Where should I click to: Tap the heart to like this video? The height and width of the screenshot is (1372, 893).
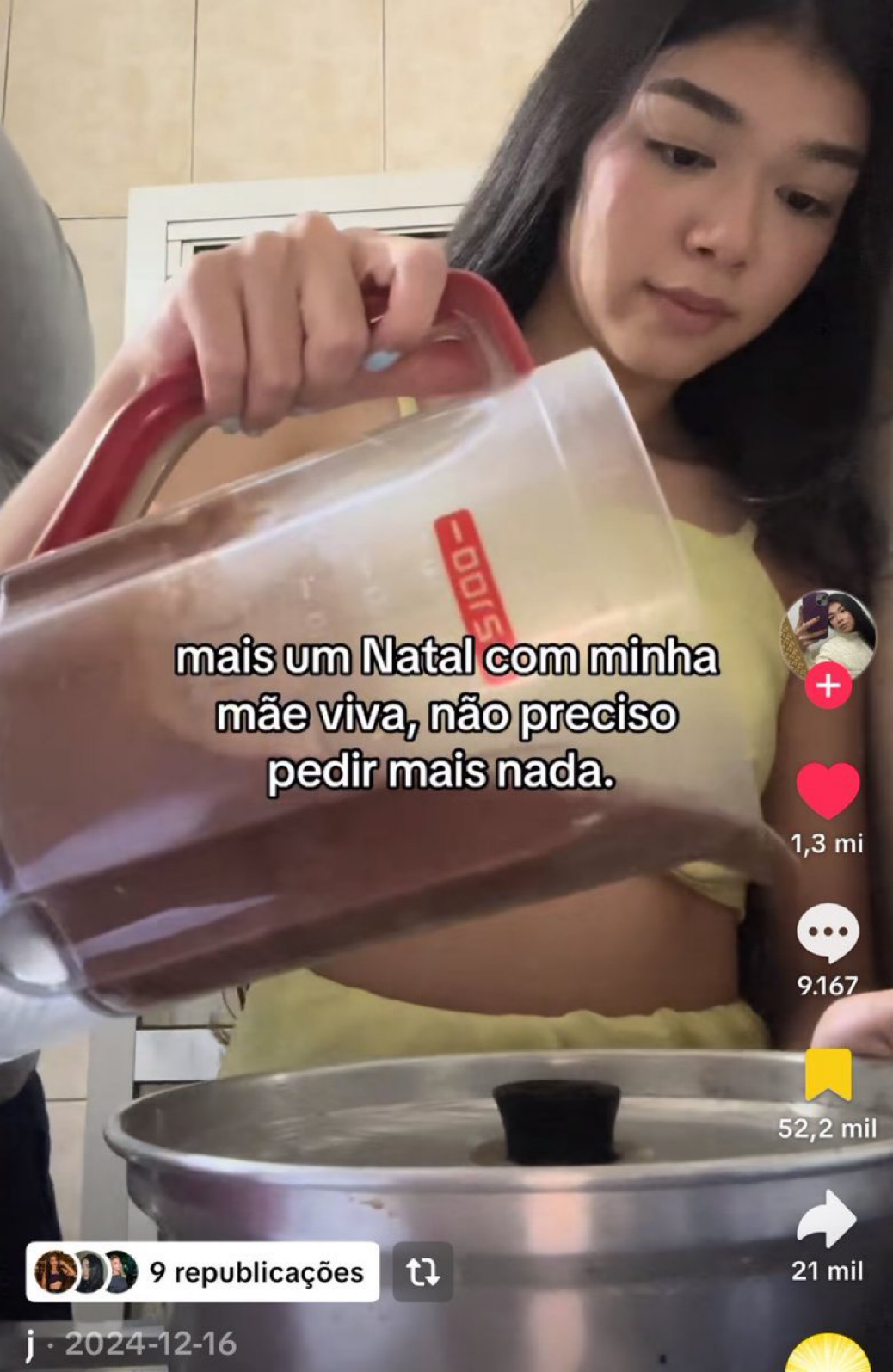[x=828, y=790]
